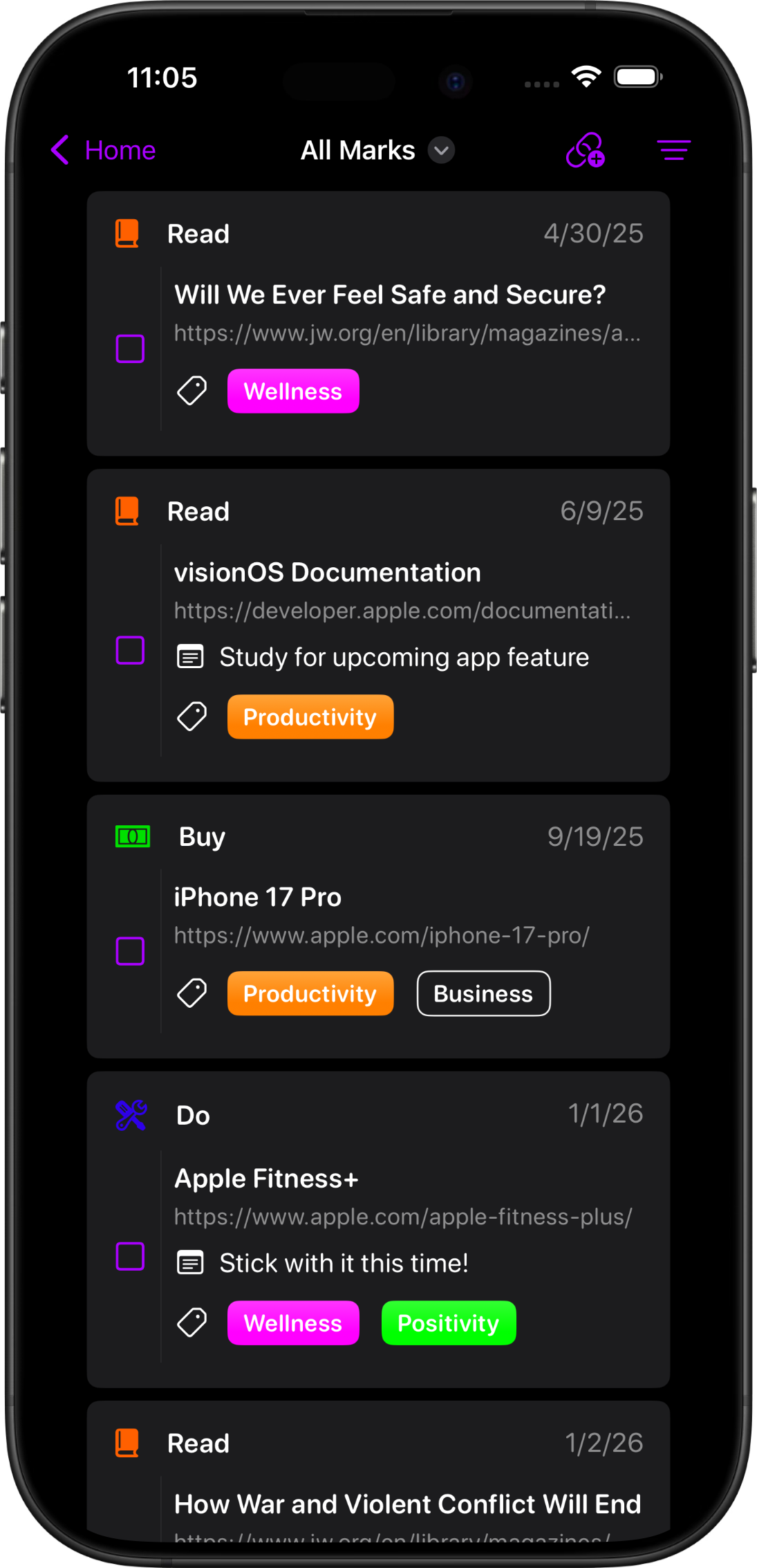Go back to Home

[x=104, y=150]
